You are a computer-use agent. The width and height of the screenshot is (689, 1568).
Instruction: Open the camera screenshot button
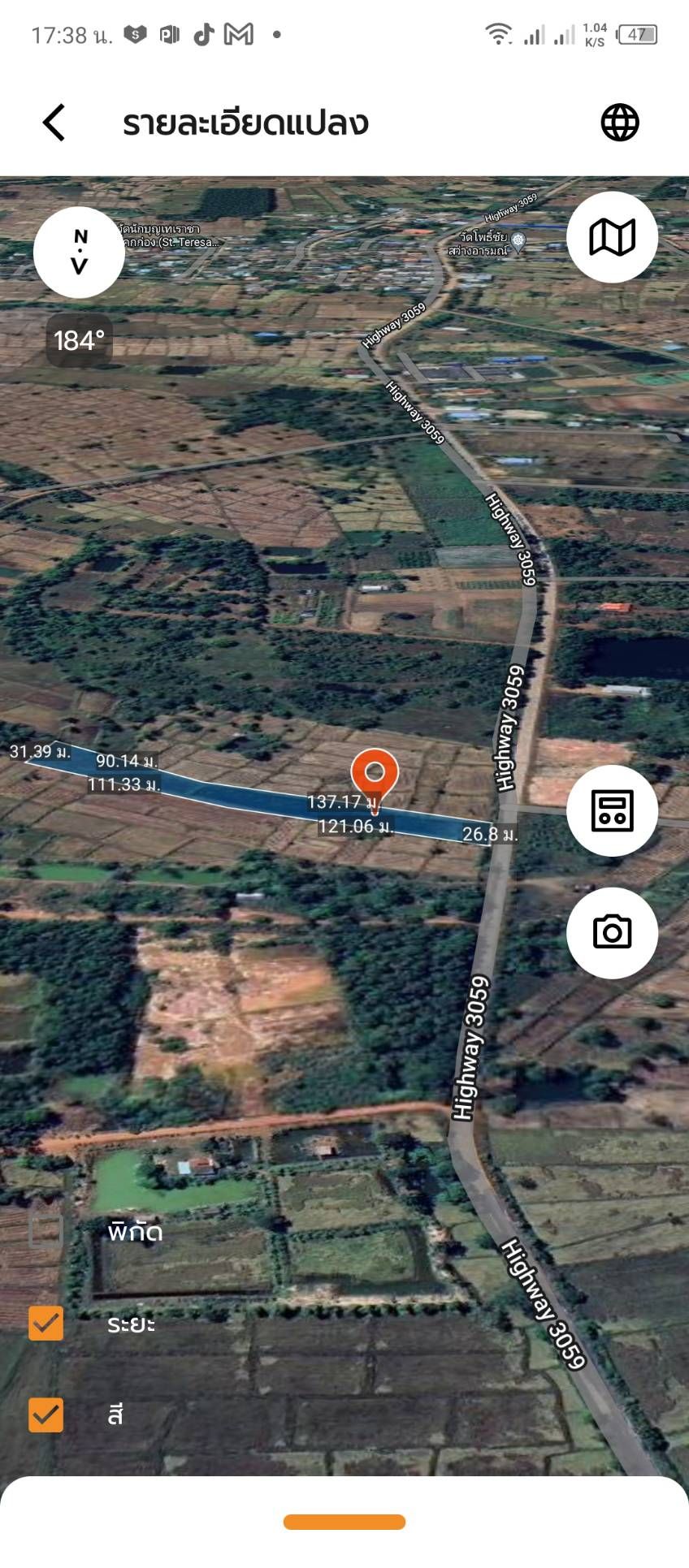coord(612,932)
